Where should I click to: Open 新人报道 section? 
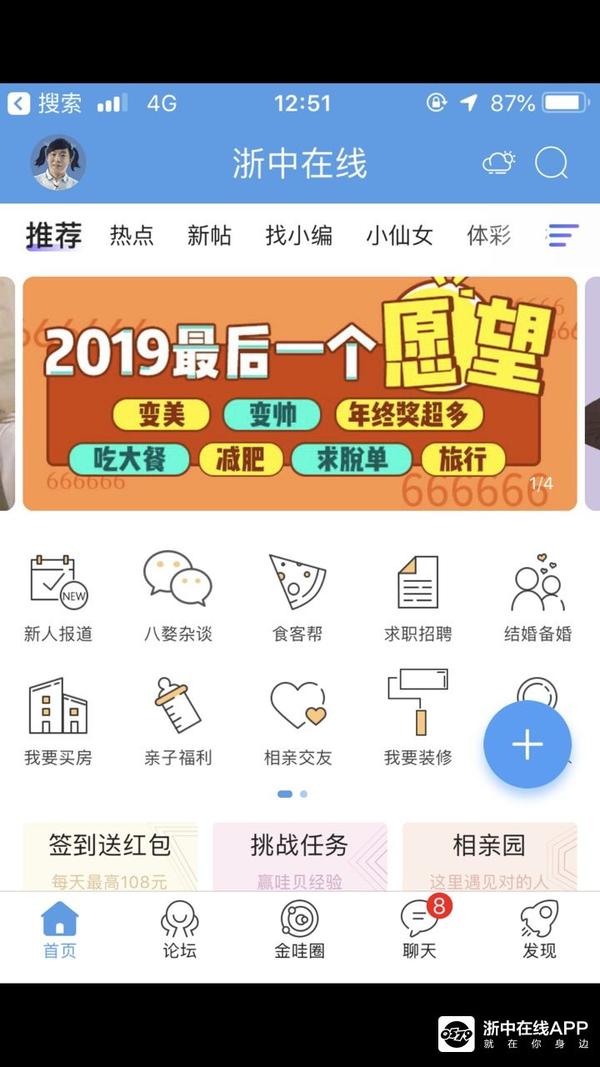[x=58, y=596]
